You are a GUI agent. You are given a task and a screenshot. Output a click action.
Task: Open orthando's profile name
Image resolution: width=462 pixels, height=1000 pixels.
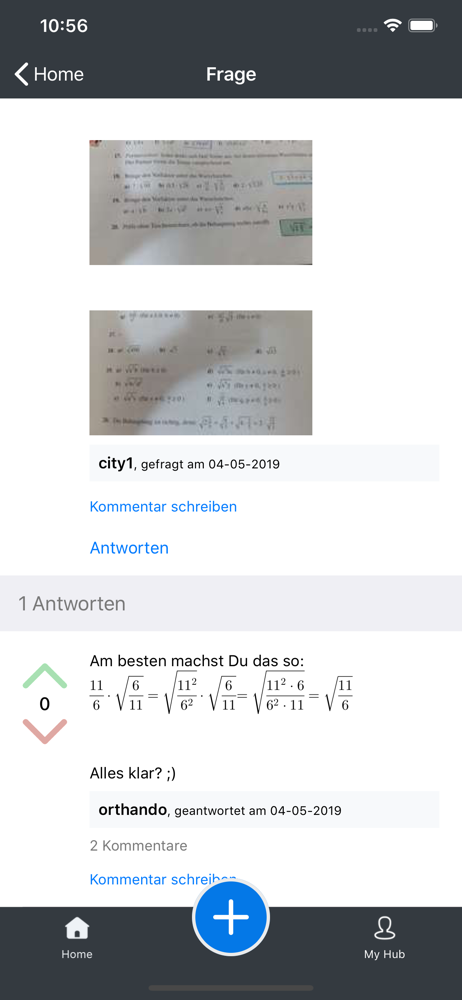[133, 810]
